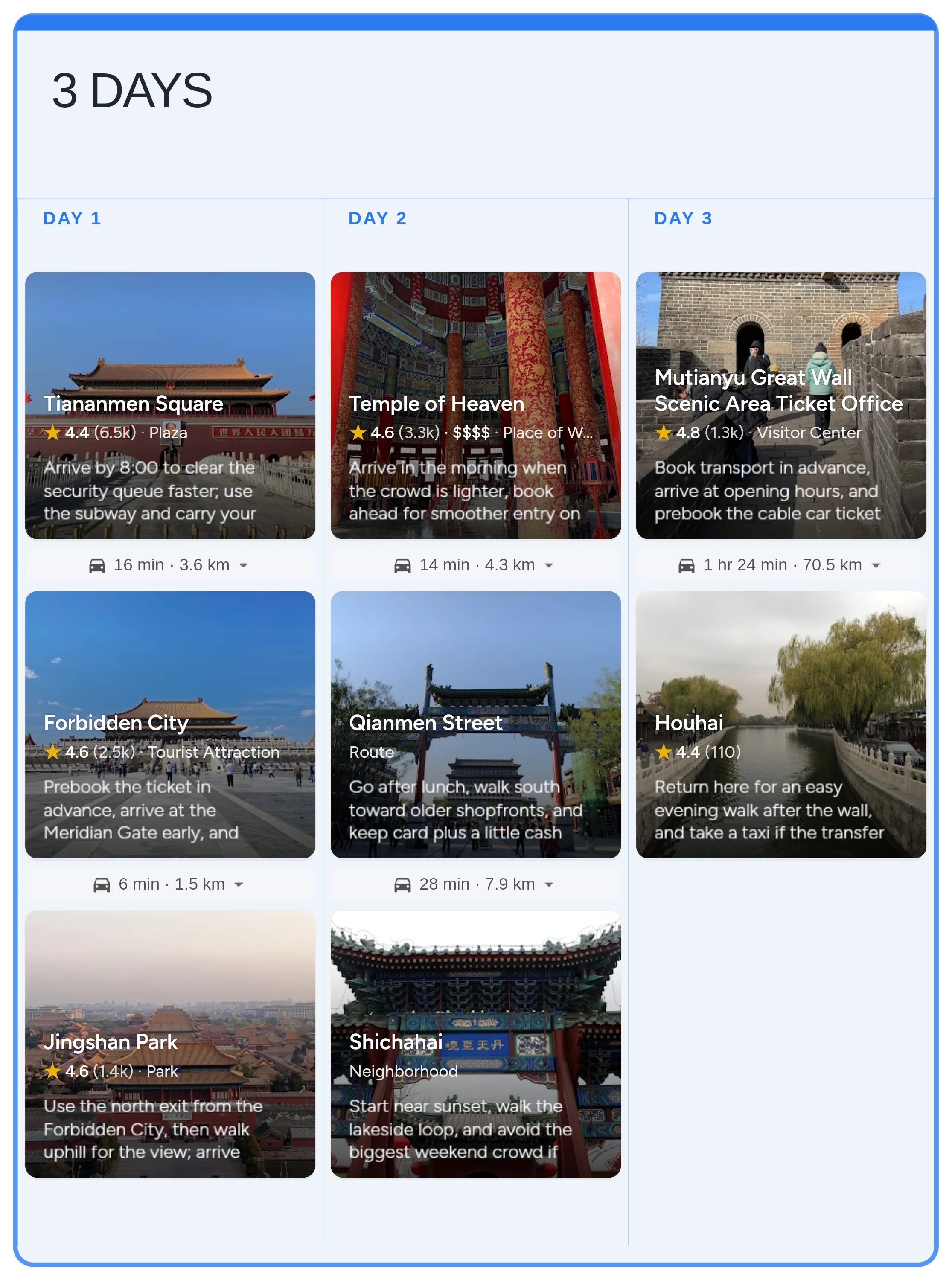Open the Jingshan Park card

(170, 1043)
